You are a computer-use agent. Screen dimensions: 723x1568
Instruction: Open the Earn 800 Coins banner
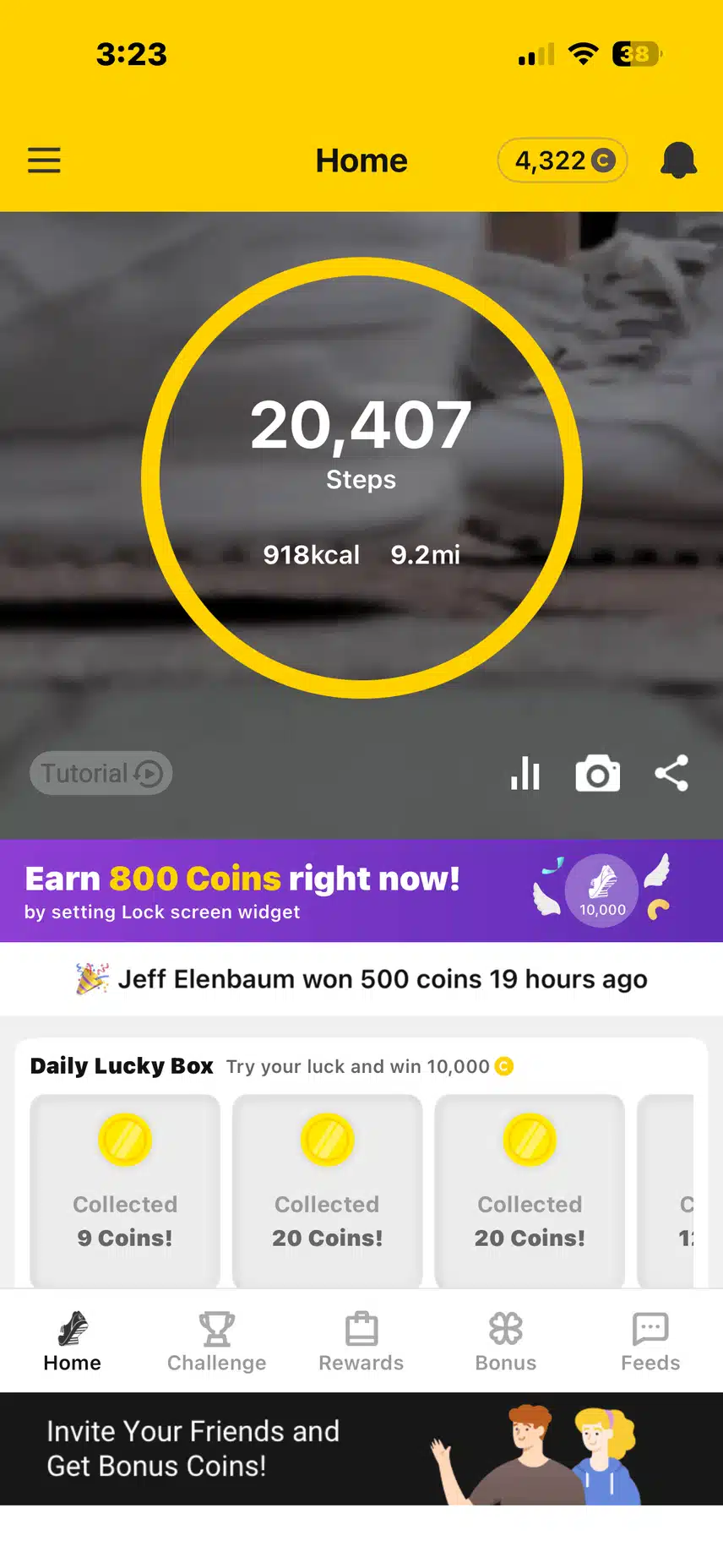click(361, 890)
